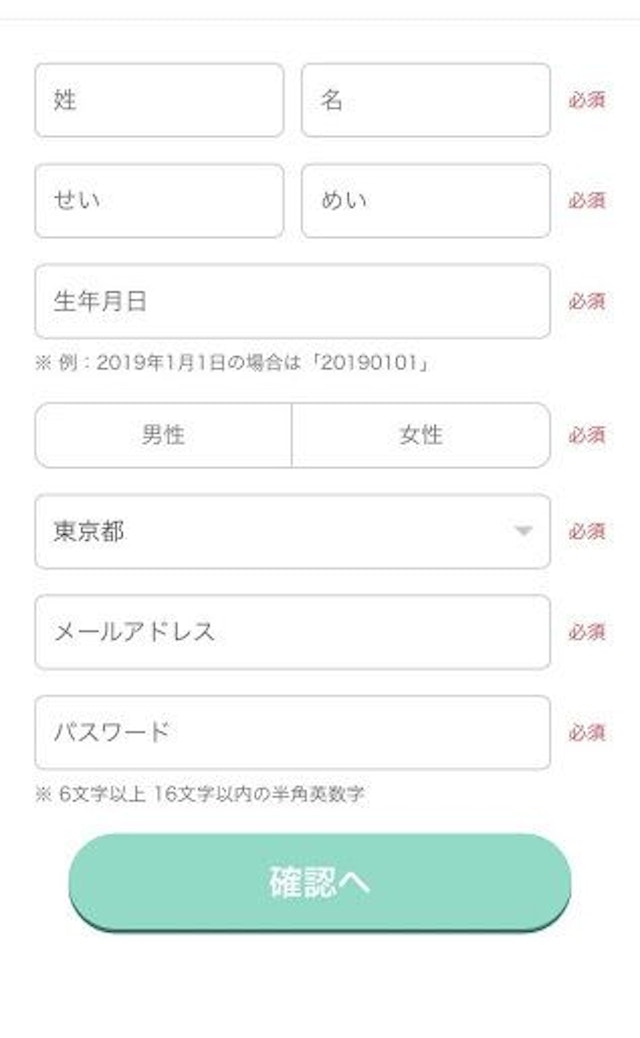Enter the 生年月日 birthdate field
The image size is (640, 1038).
(292, 301)
